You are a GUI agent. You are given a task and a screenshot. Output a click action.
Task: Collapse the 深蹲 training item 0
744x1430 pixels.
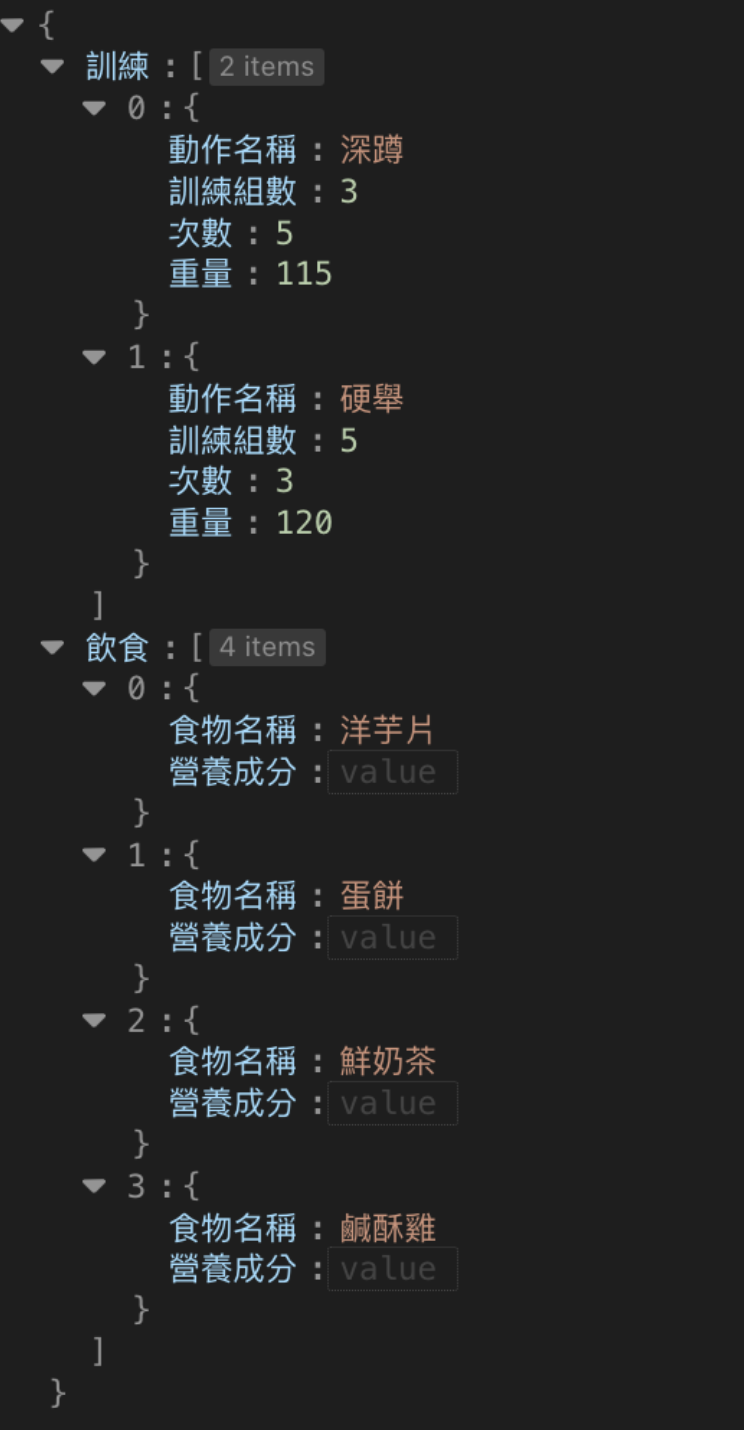point(94,108)
